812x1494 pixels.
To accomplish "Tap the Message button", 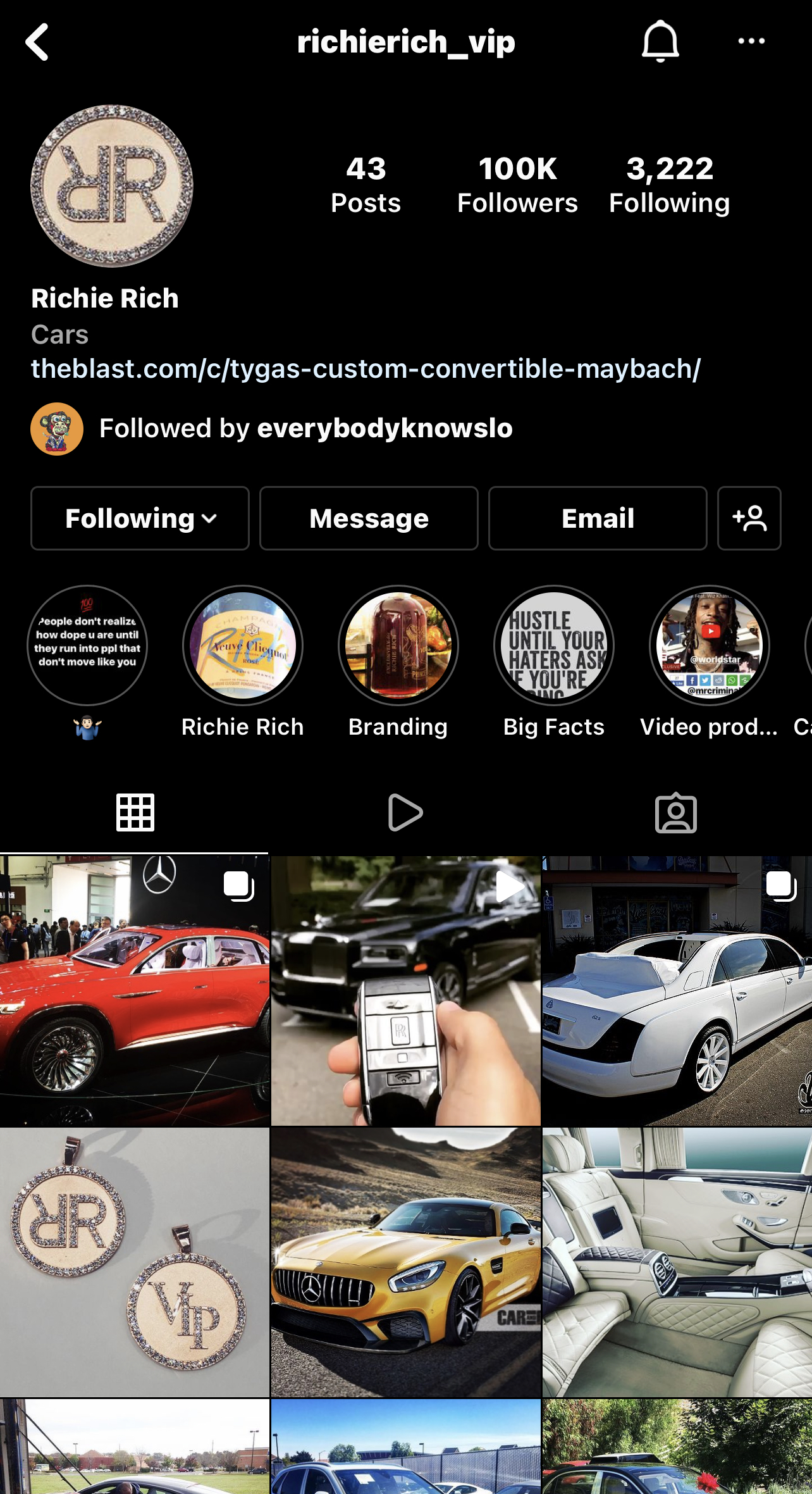I will pyautogui.click(x=369, y=518).
